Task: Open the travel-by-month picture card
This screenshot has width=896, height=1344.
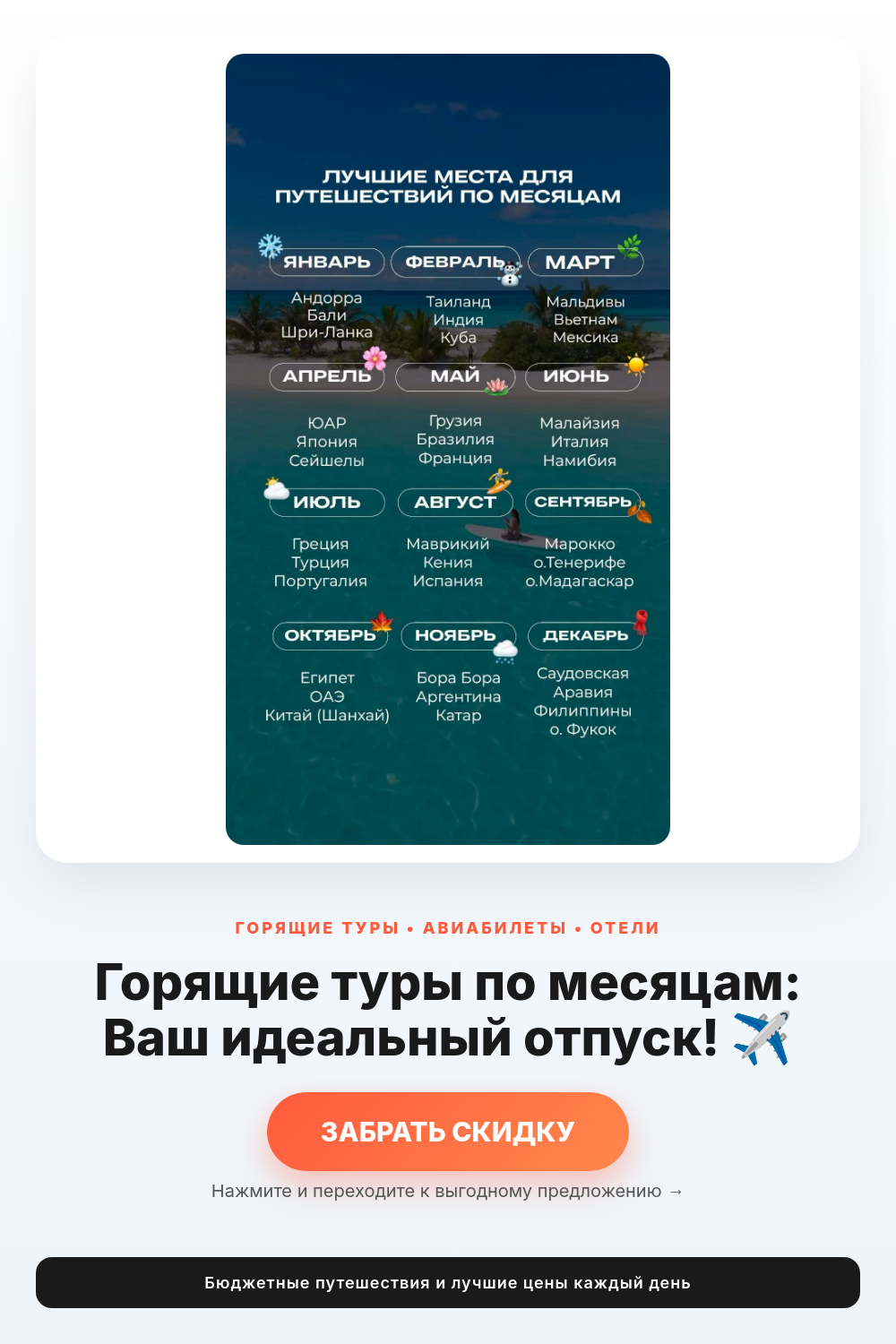Action: (x=448, y=449)
